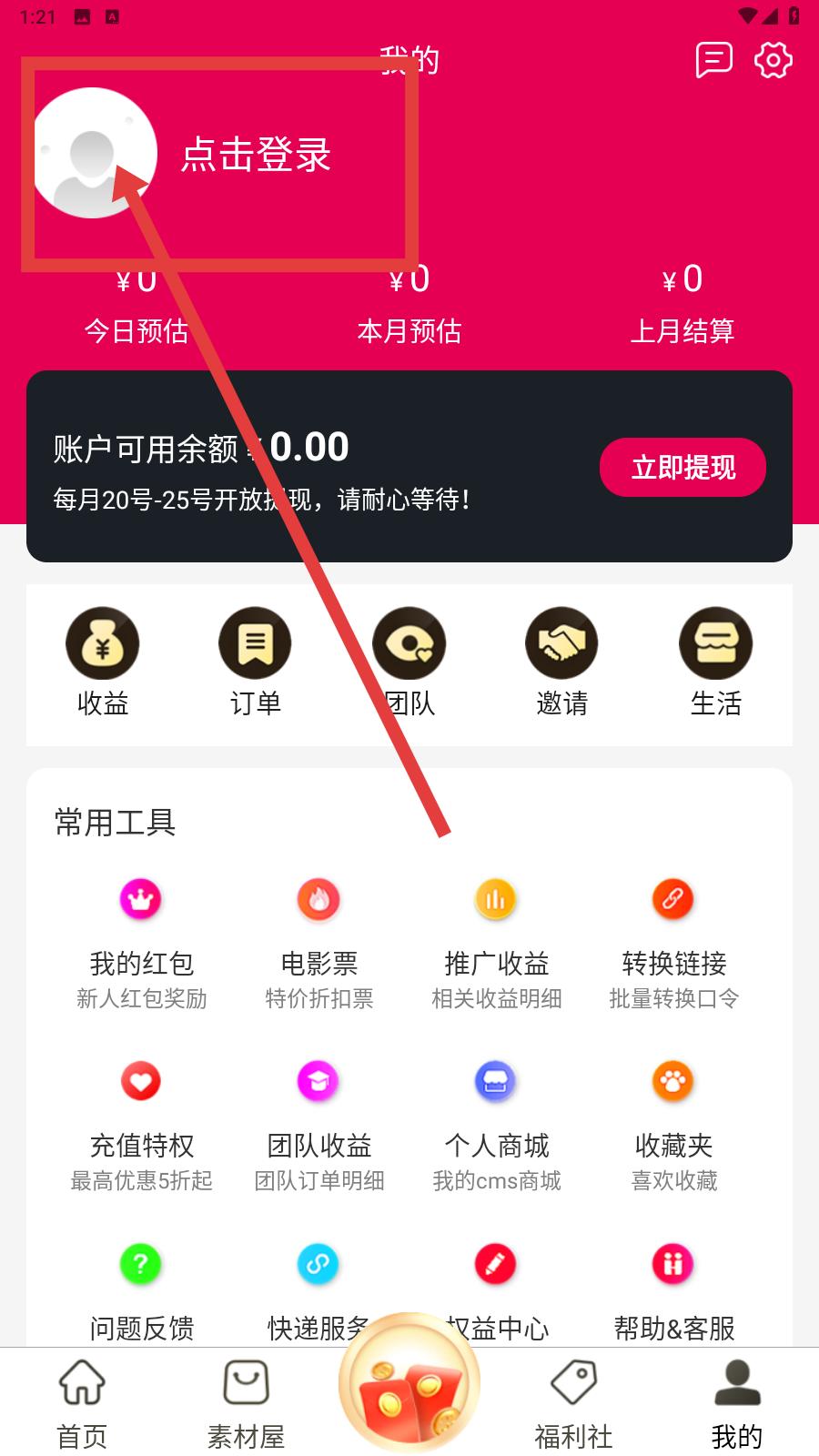
Task: Open 电影票 discounted tickets
Action: (x=318, y=942)
